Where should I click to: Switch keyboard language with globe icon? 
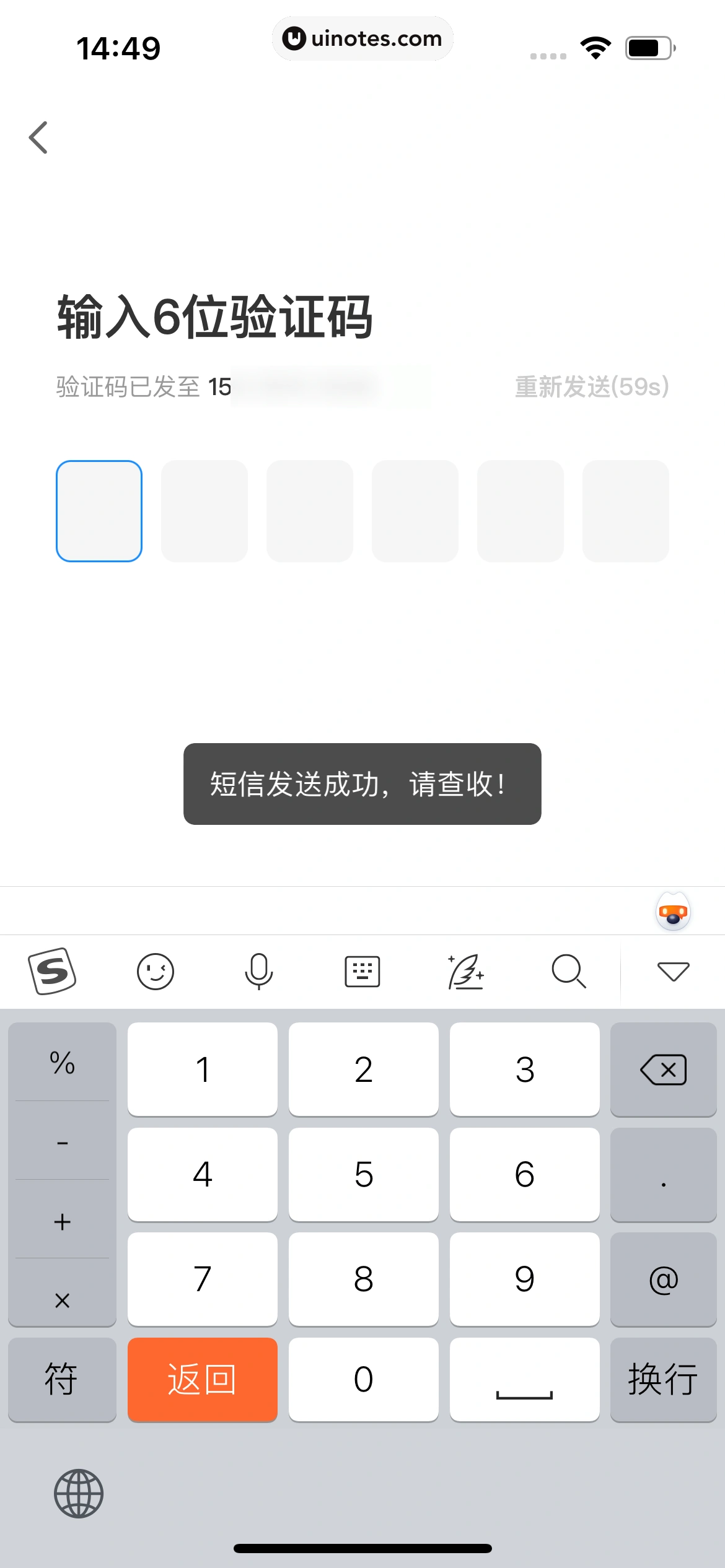[79, 1493]
